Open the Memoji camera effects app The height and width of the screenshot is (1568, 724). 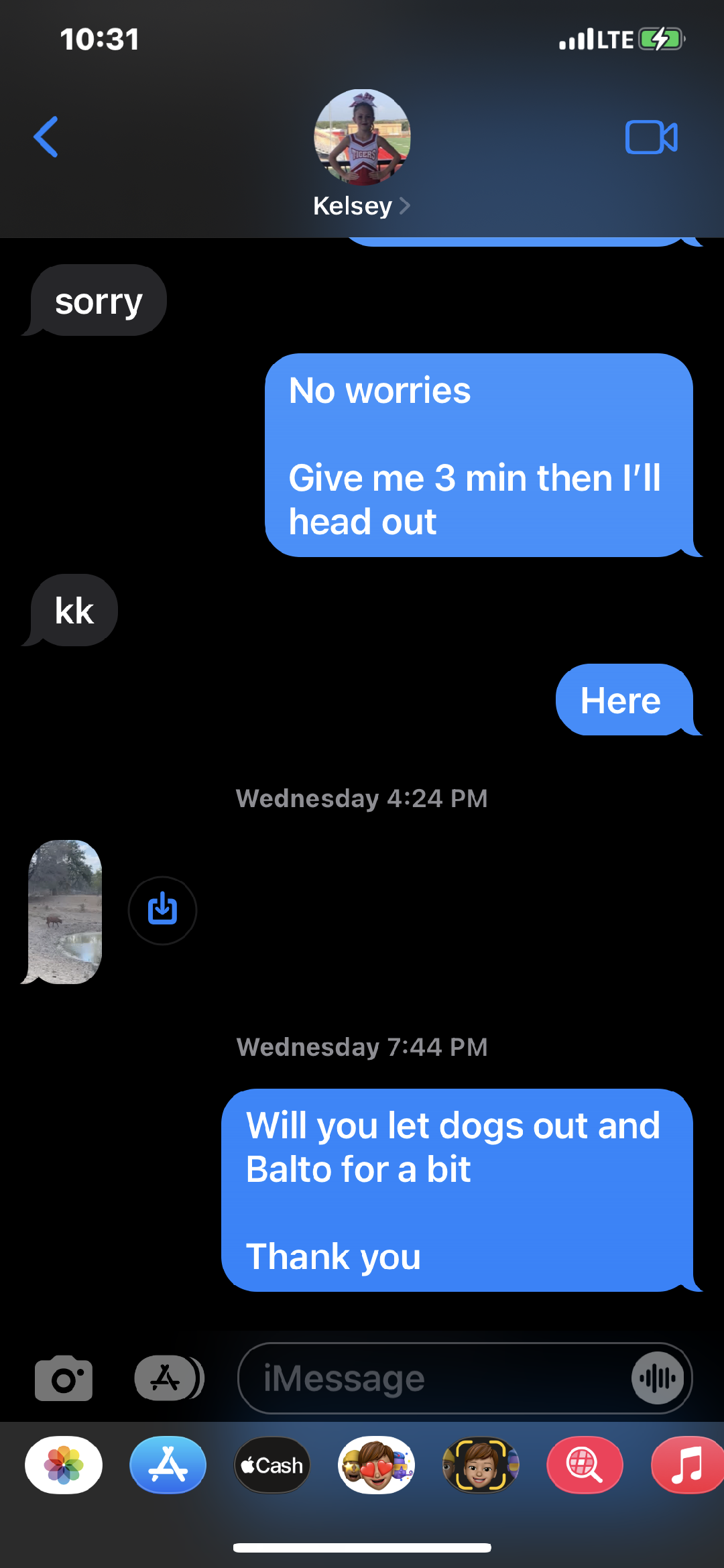(481, 1465)
